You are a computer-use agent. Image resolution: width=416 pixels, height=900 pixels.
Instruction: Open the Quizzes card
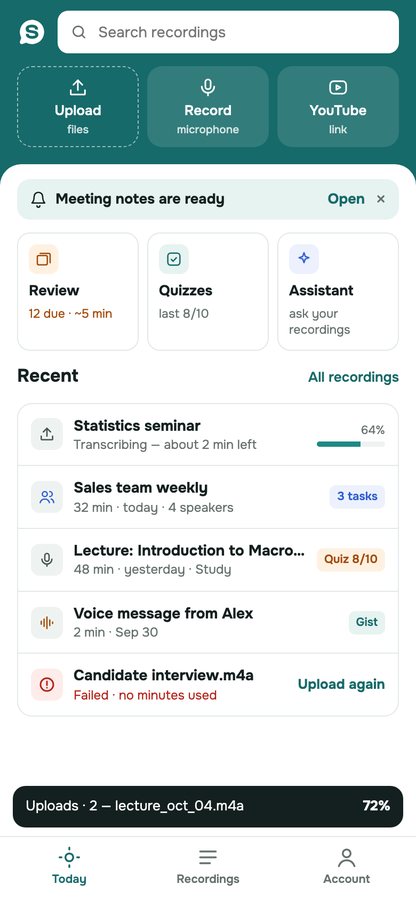point(208,292)
